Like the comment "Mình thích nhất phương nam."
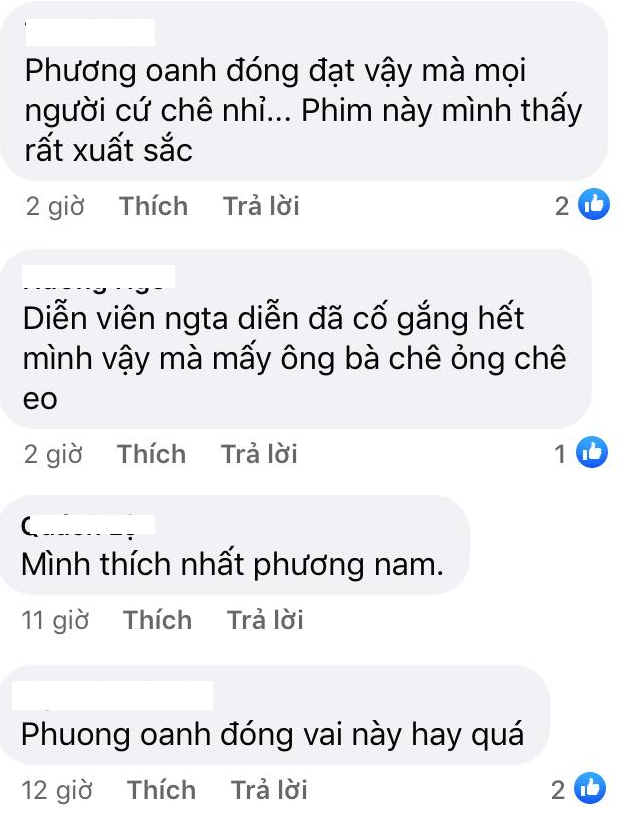The width and height of the screenshot is (632, 824). 157,621
